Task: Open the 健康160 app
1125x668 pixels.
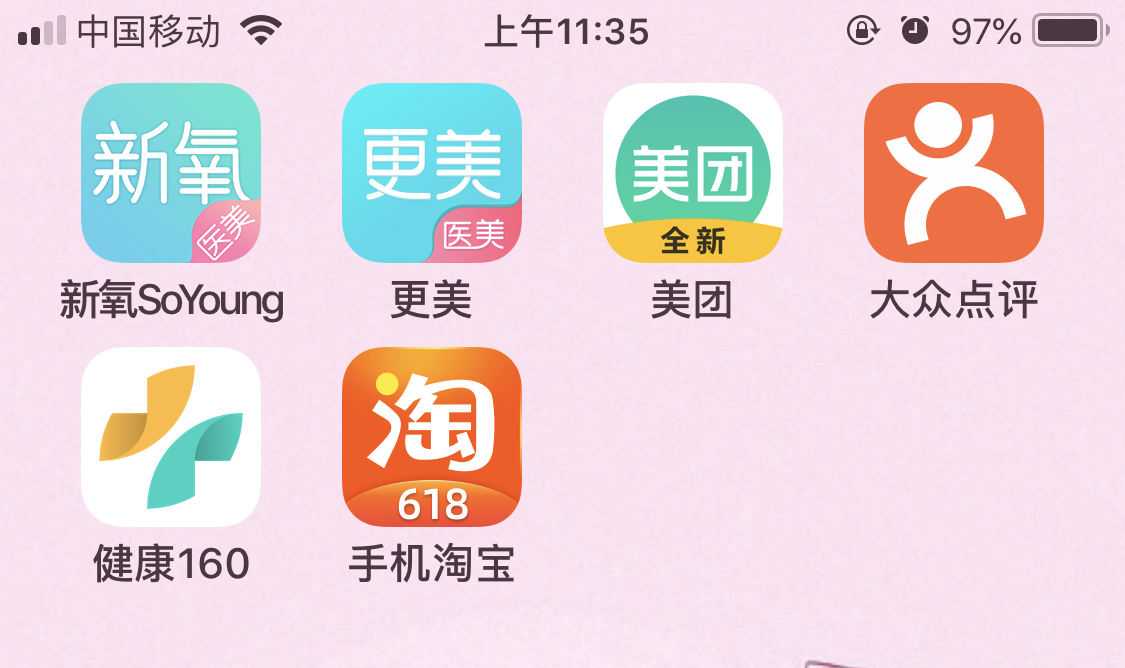Action: pyautogui.click(x=171, y=437)
